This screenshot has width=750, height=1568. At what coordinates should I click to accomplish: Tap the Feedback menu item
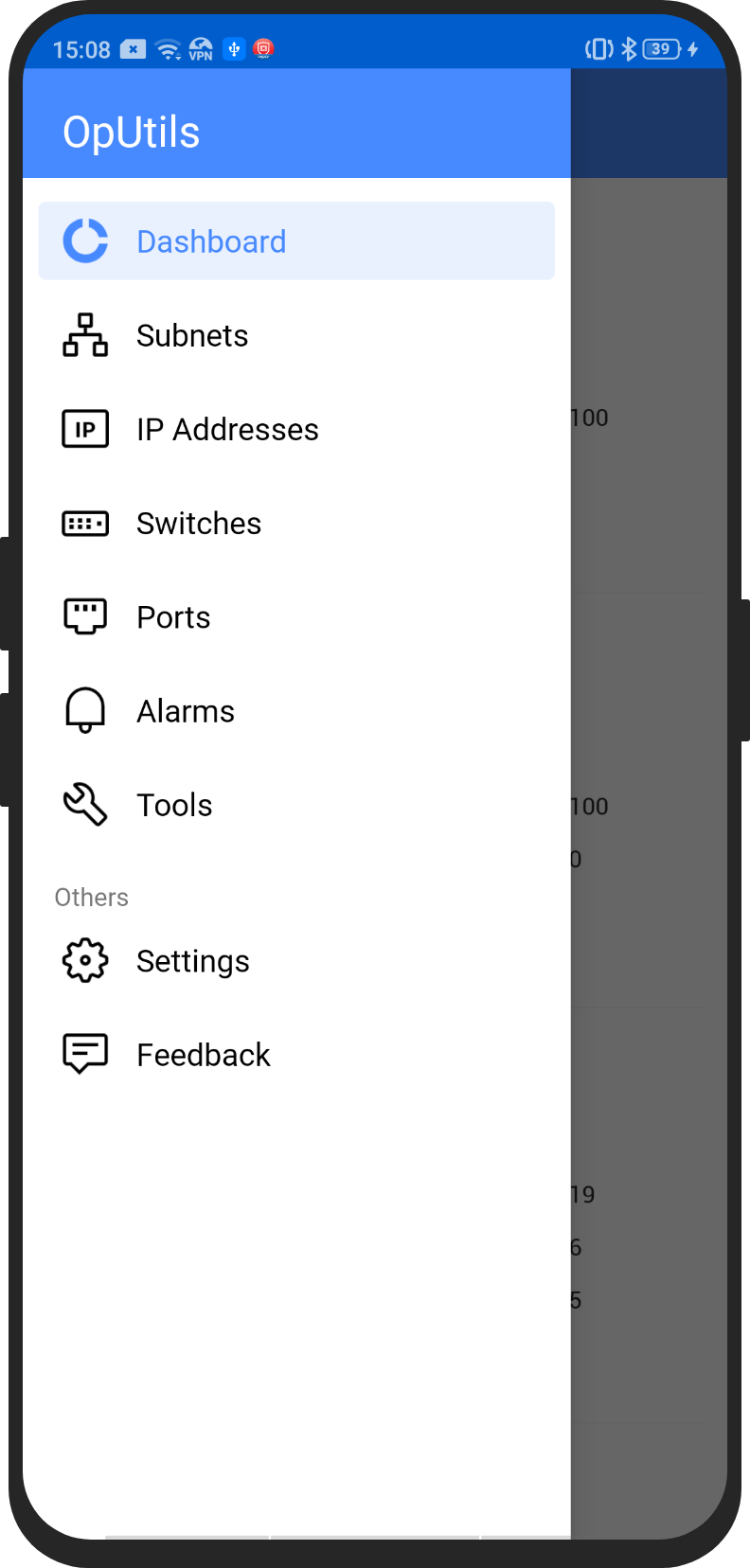(x=203, y=1055)
